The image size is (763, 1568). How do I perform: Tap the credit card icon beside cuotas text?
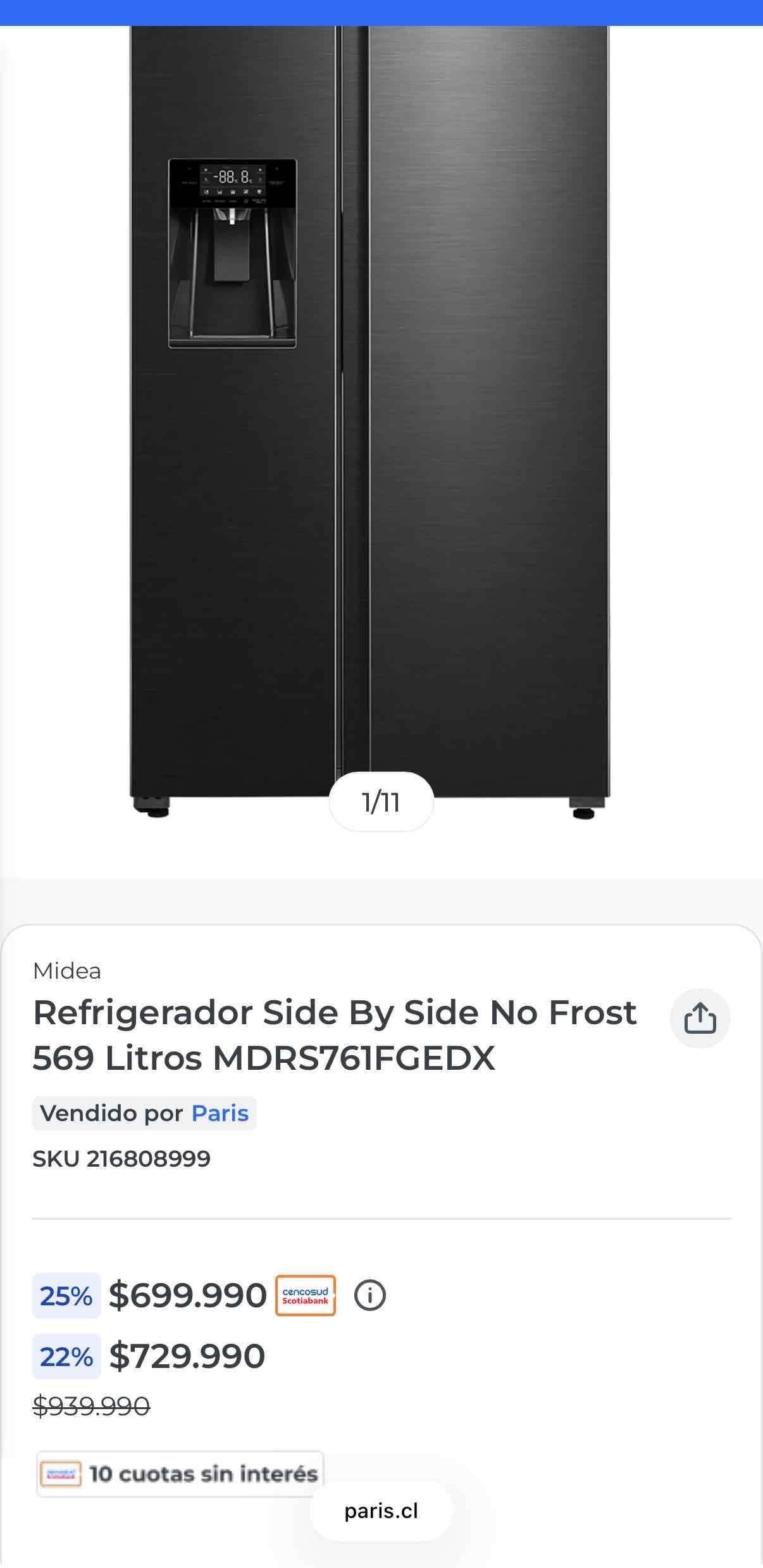60,1474
